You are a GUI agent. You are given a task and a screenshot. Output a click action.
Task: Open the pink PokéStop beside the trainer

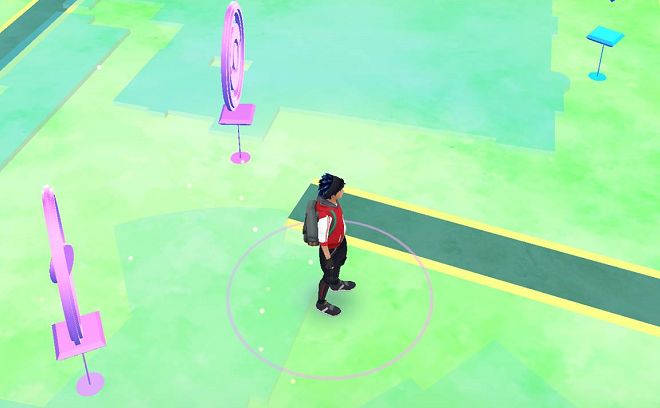pos(235,65)
